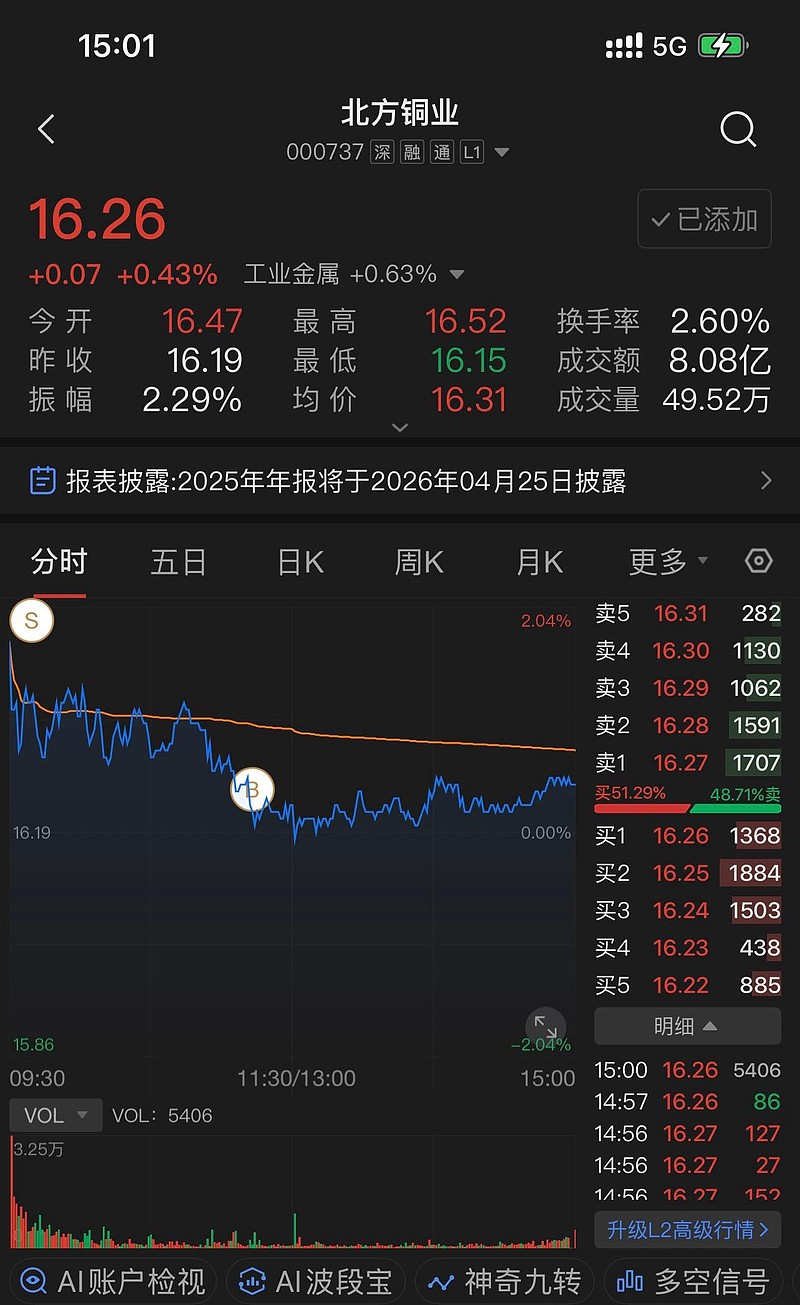Switch to the 五日 tab
The height and width of the screenshot is (1305, 800).
[178, 562]
